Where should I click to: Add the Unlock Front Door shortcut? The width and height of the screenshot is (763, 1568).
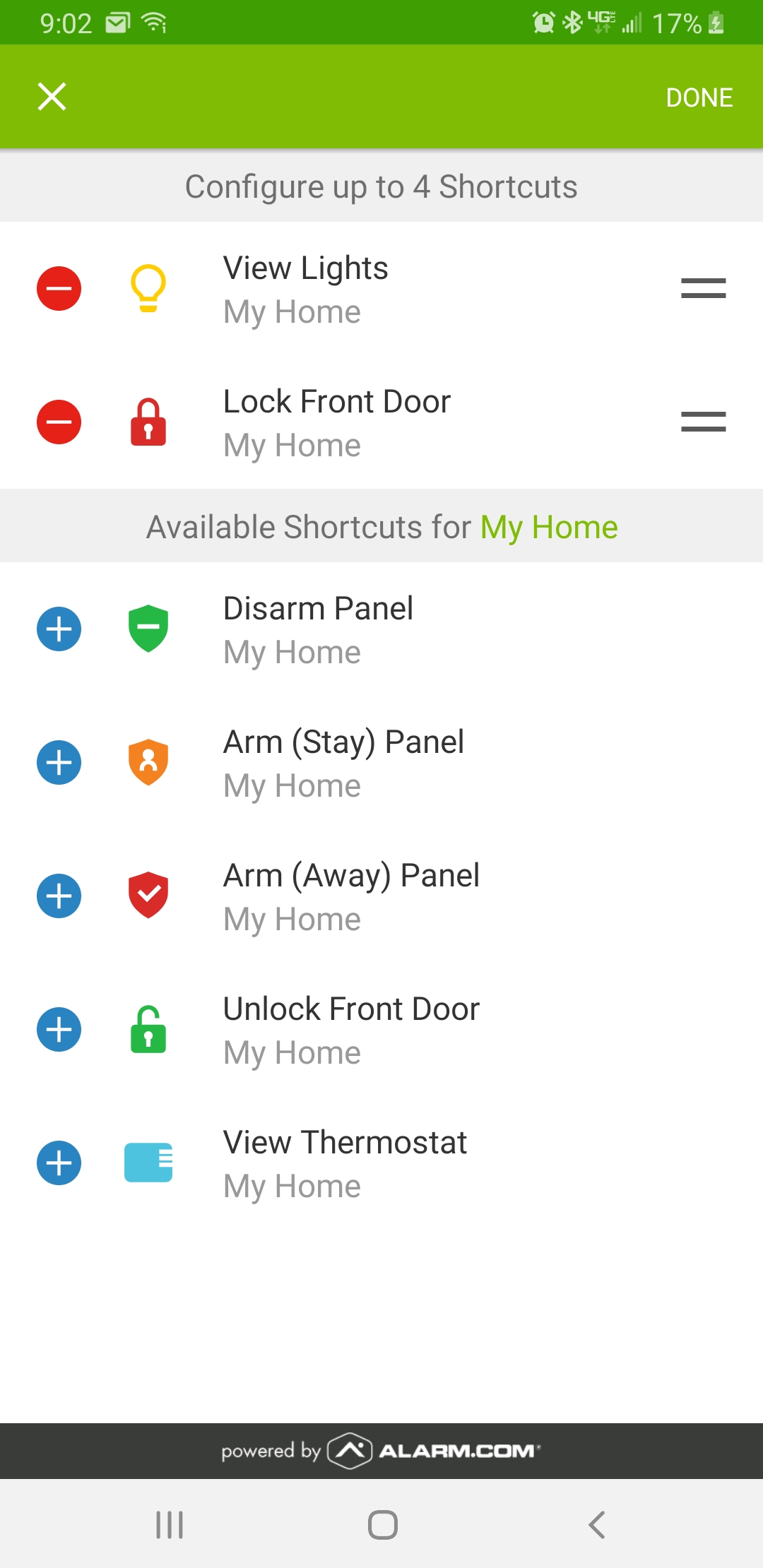pos(59,1029)
